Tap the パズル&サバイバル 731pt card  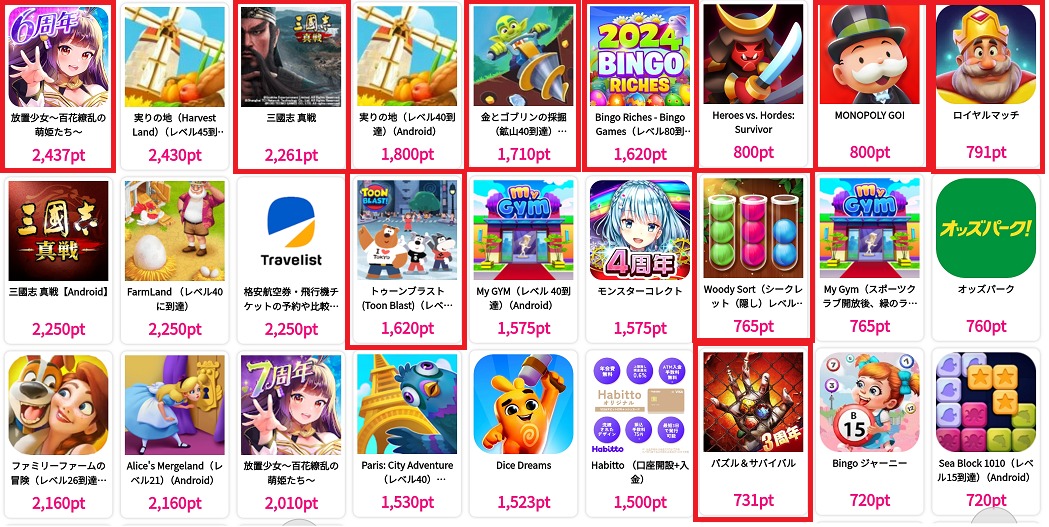pyautogui.click(x=753, y=432)
